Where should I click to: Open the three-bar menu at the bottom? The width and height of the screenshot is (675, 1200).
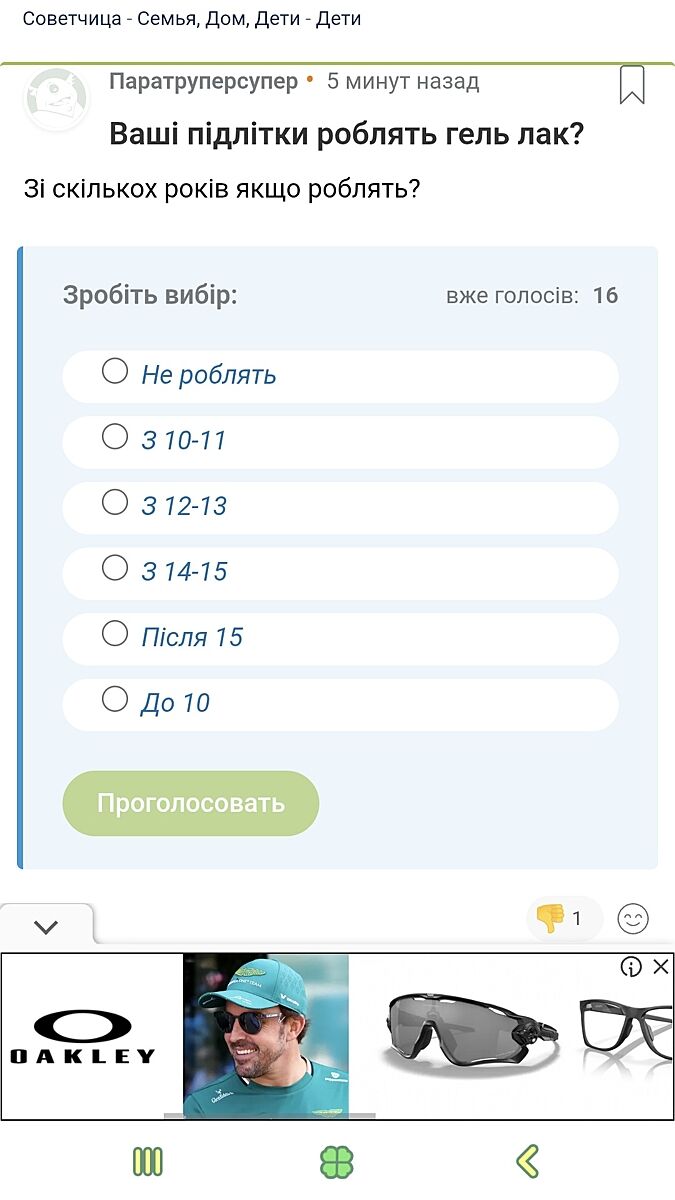tap(148, 1161)
